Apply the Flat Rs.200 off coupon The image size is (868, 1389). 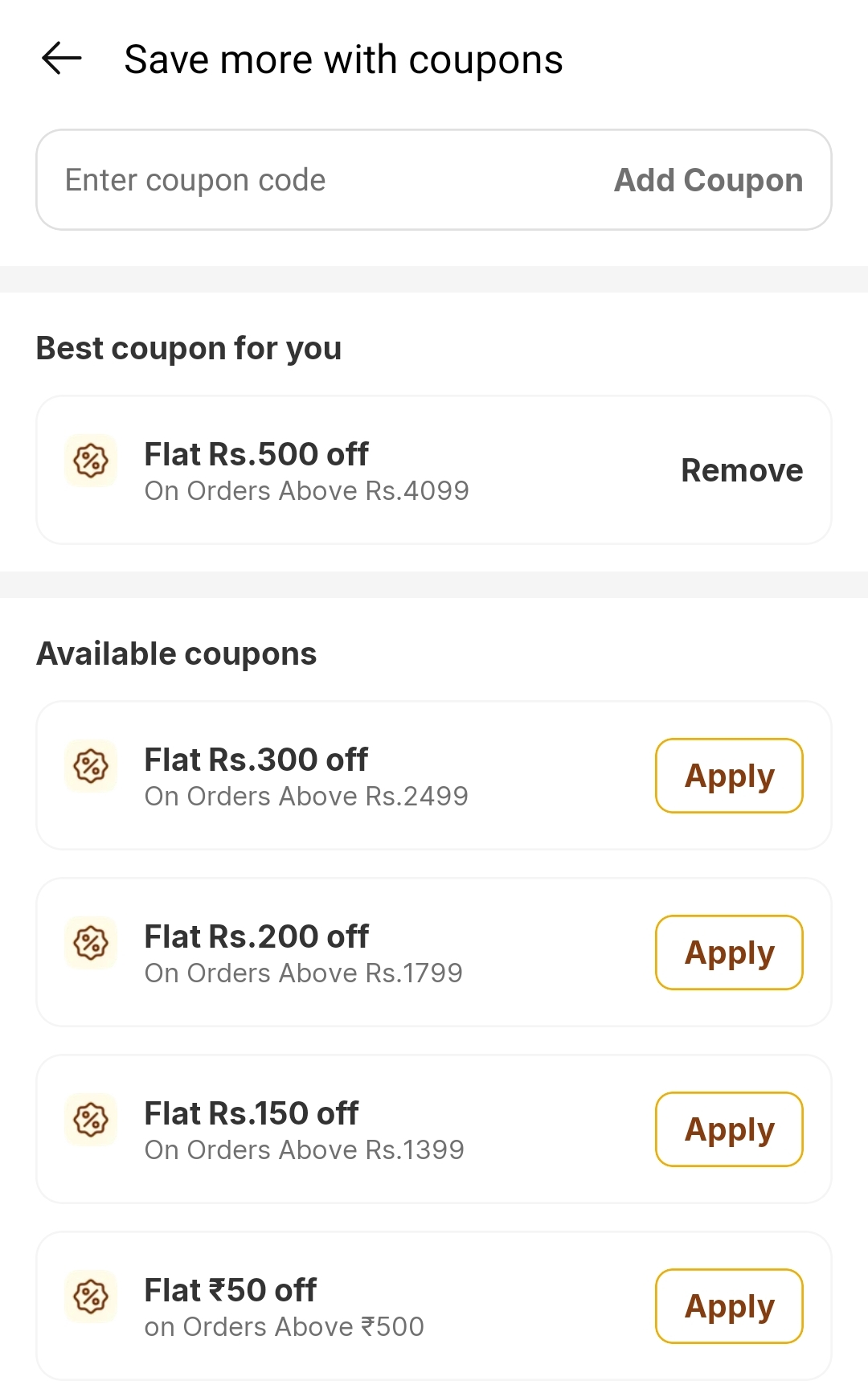(728, 952)
